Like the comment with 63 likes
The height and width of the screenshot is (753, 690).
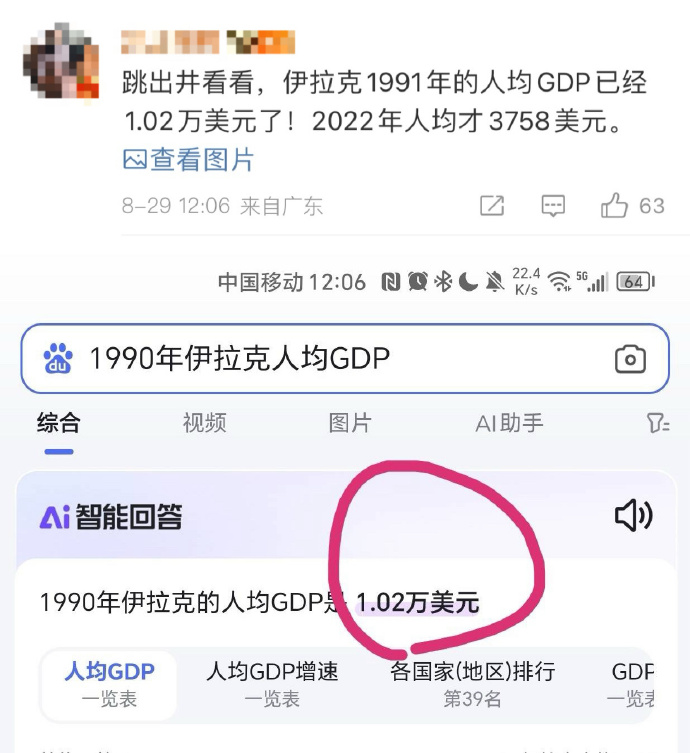pyautogui.click(x=615, y=206)
